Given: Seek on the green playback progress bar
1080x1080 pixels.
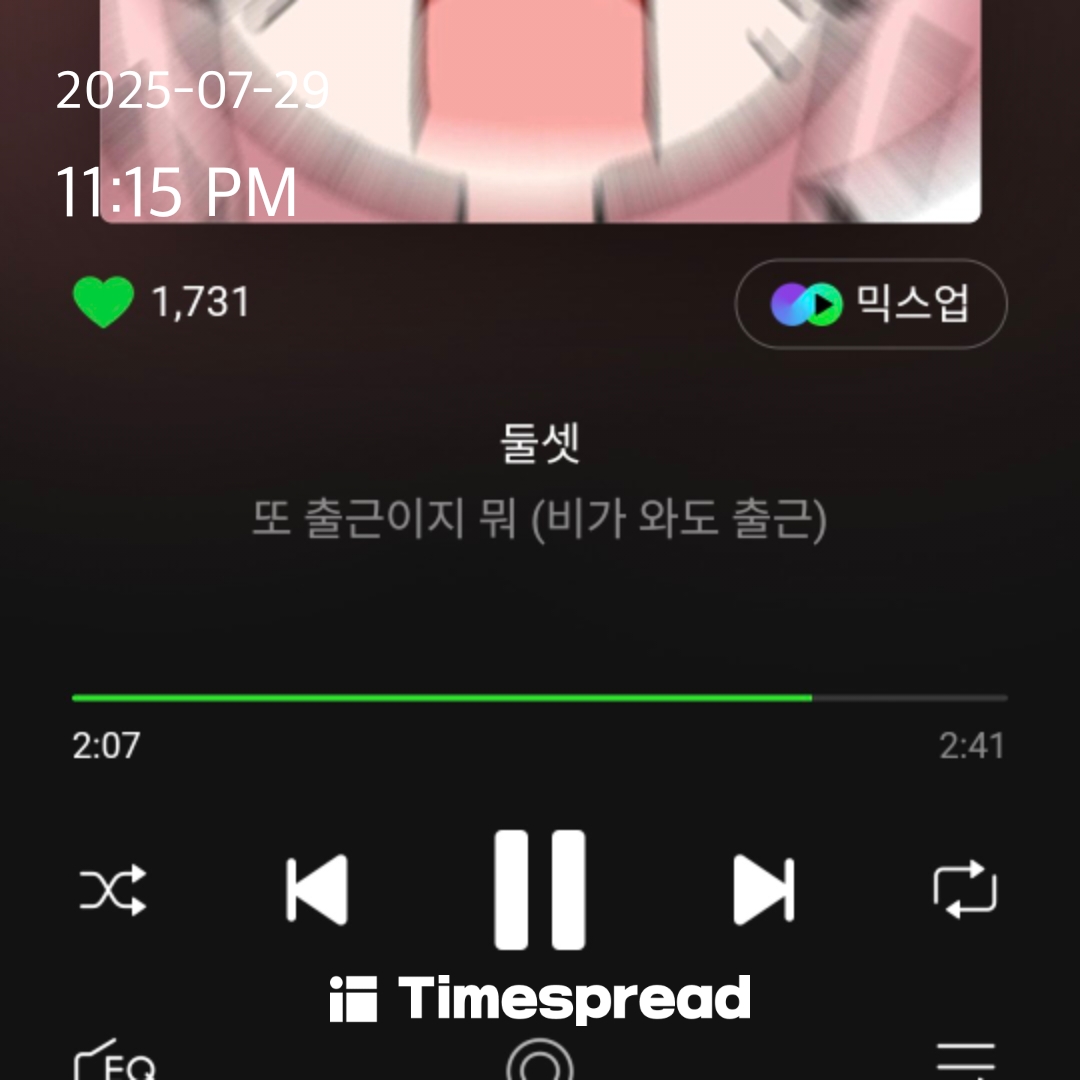Looking at the screenshot, I should click(540, 697).
